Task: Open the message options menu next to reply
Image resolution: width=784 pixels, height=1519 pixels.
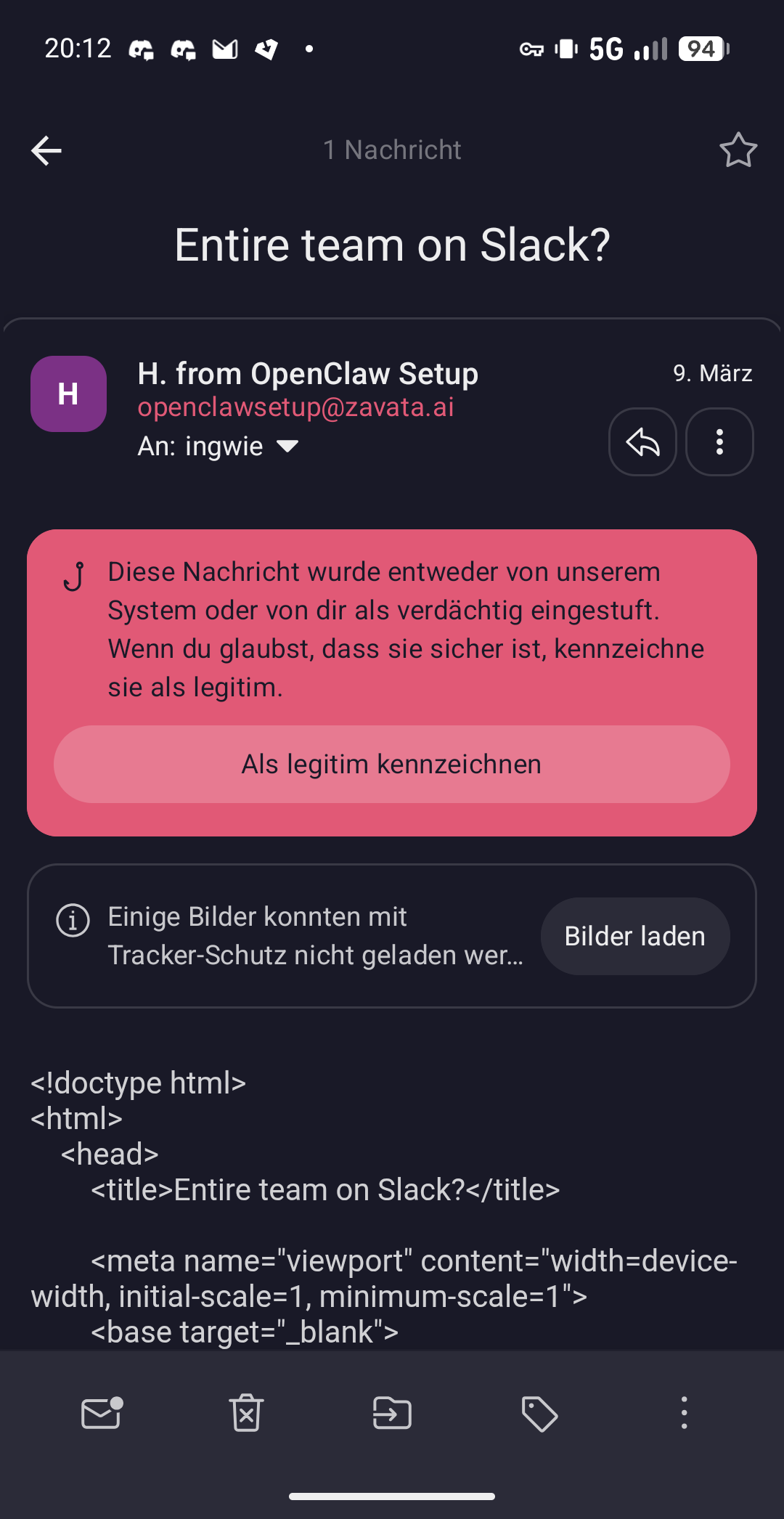Action: pyautogui.click(x=719, y=442)
